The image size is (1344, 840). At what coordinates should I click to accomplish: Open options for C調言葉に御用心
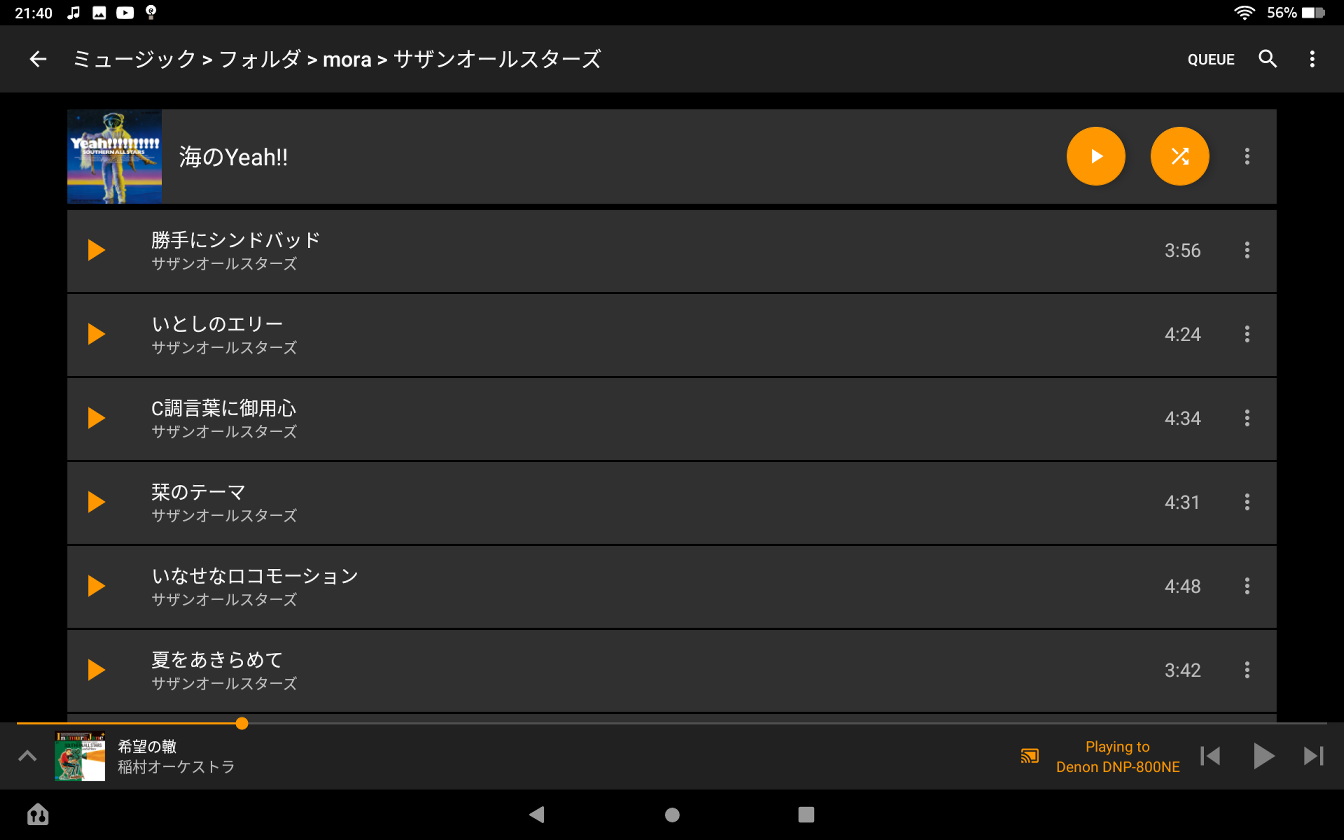1247,418
